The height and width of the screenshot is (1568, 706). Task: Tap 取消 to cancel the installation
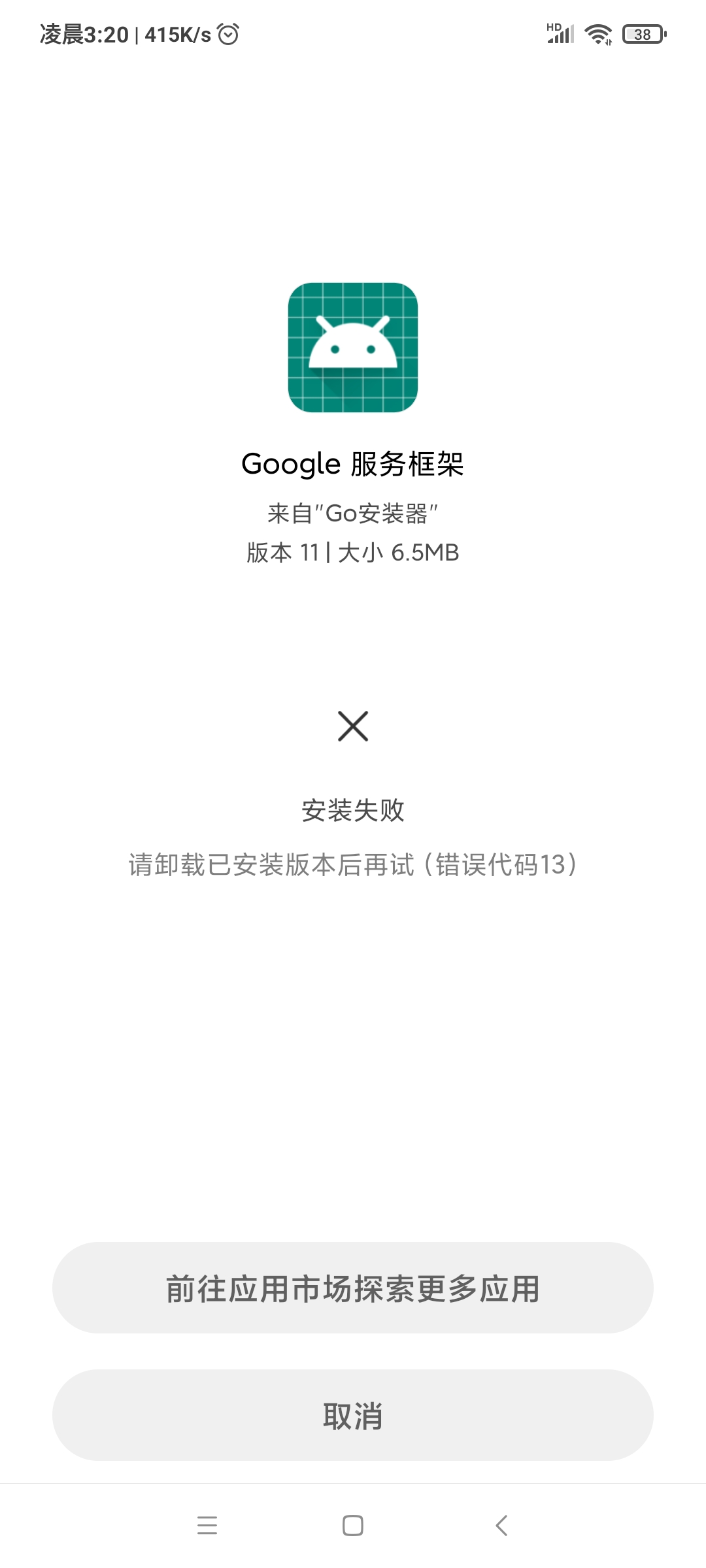click(353, 1415)
